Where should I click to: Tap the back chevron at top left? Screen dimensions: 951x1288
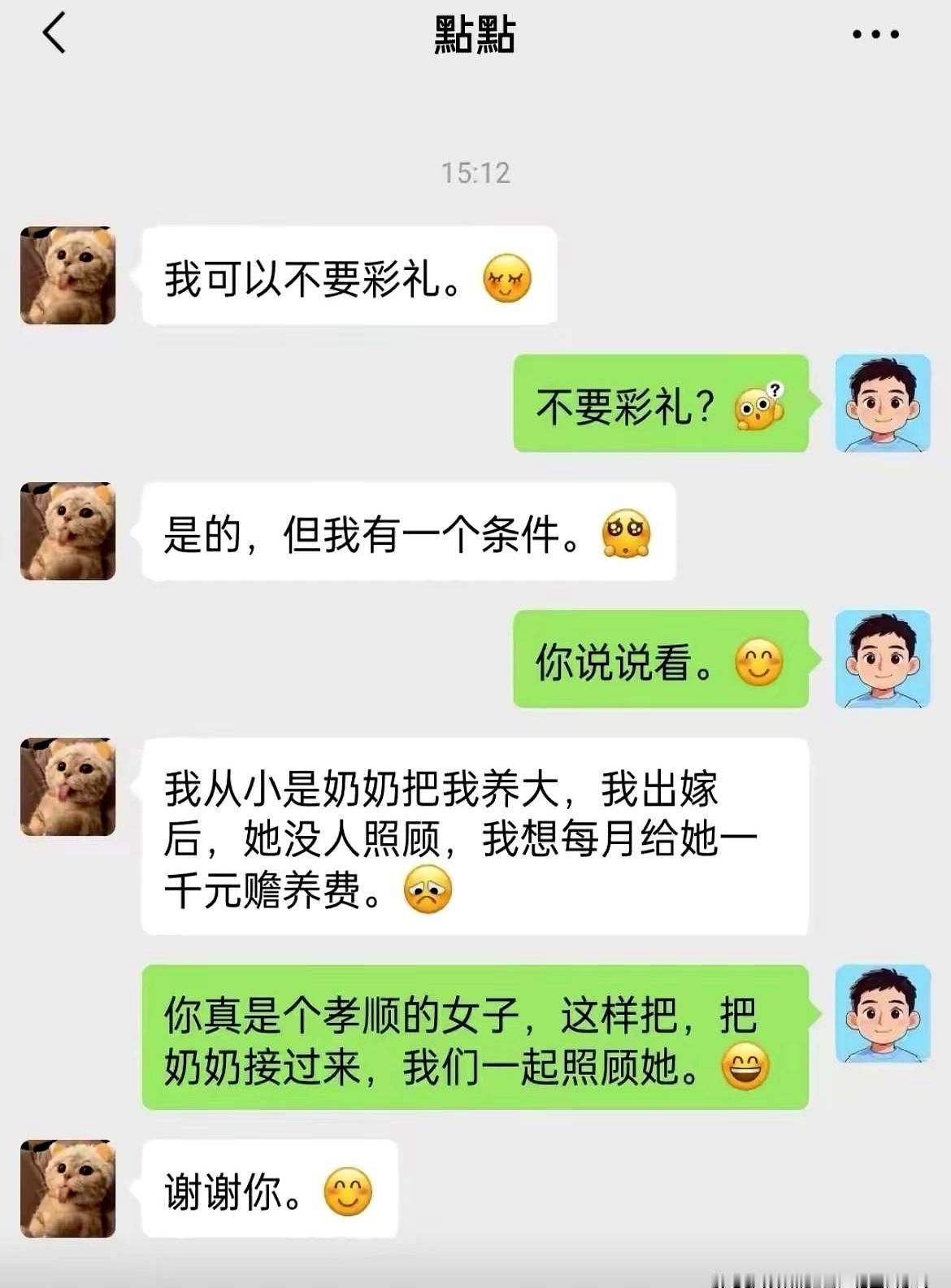point(54,34)
